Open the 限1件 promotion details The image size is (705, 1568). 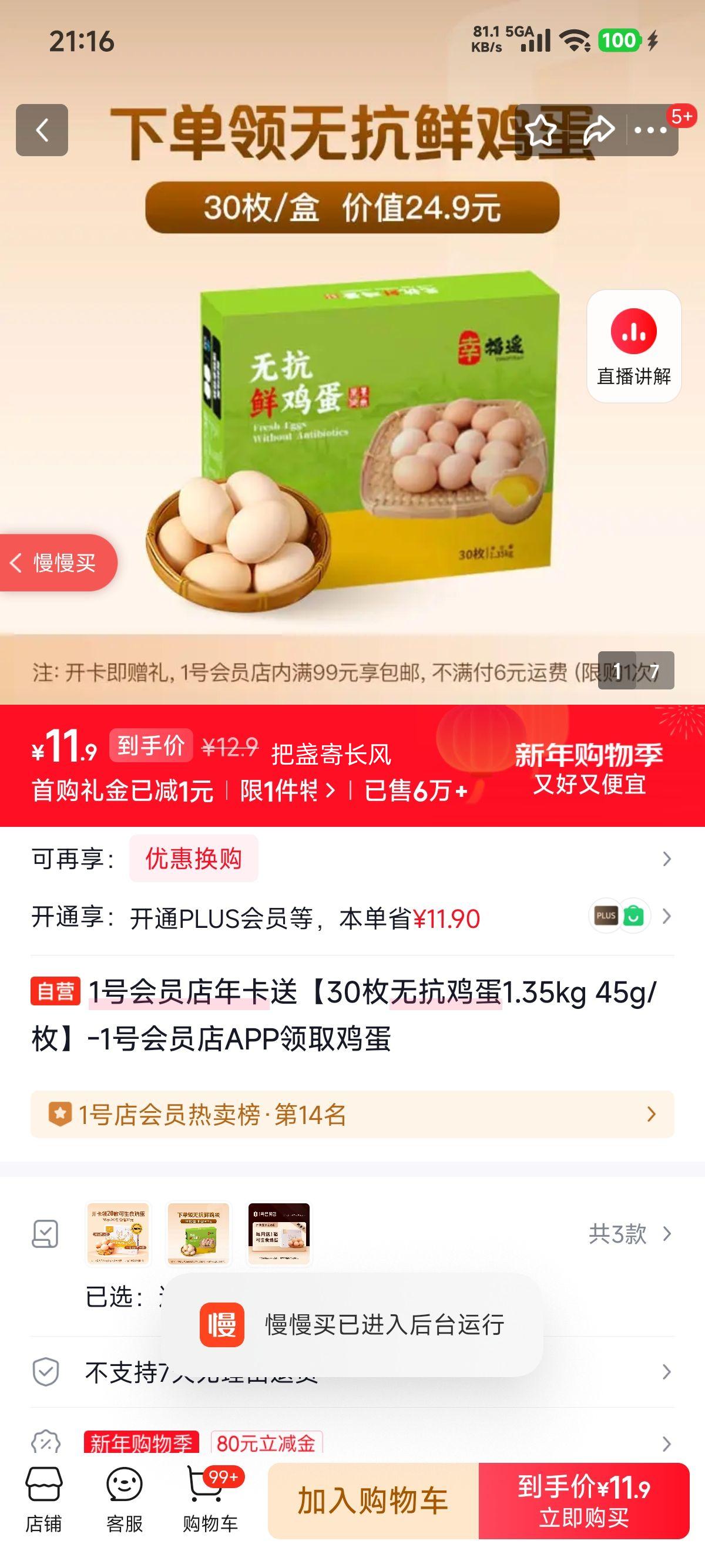(280, 793)
